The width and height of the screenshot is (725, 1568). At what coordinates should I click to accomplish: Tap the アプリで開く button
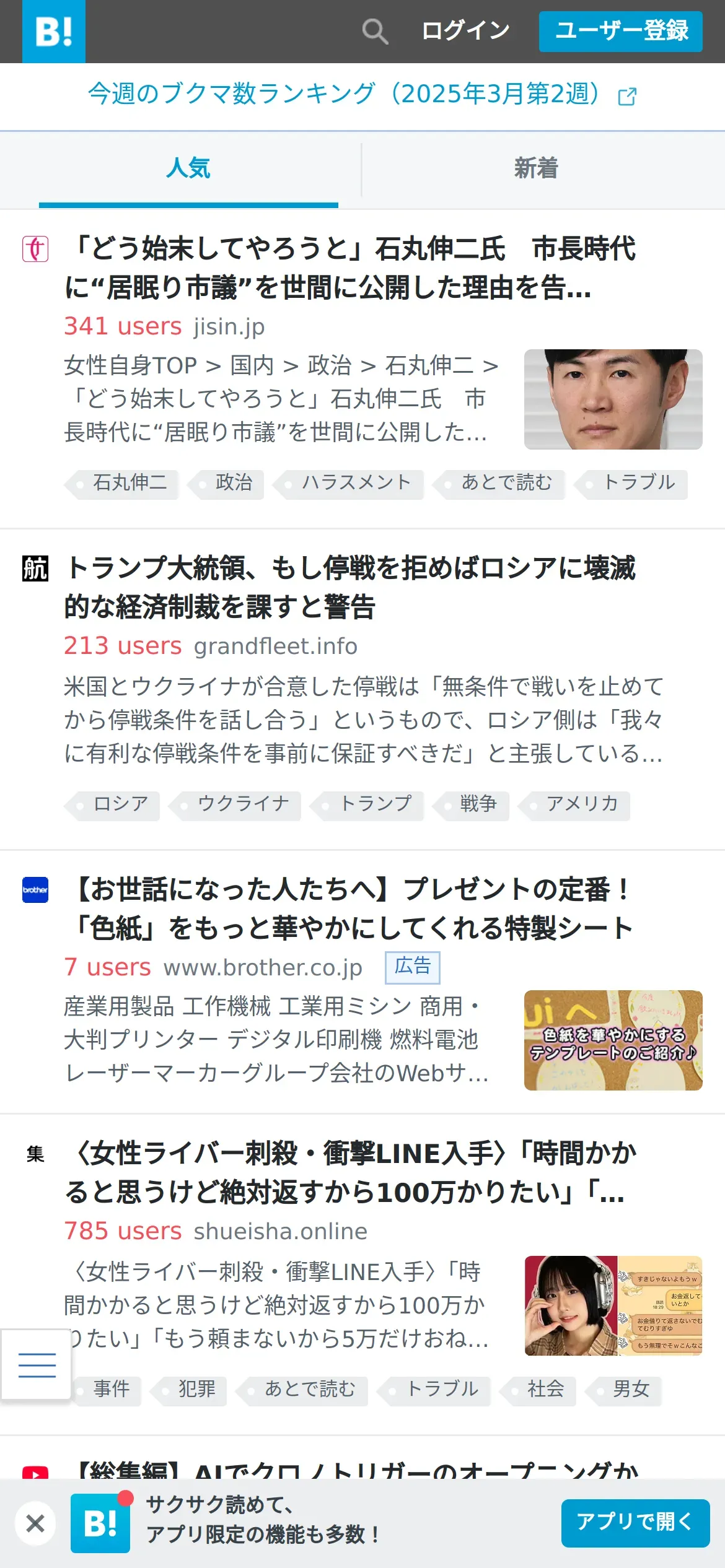click(635, 1522)
